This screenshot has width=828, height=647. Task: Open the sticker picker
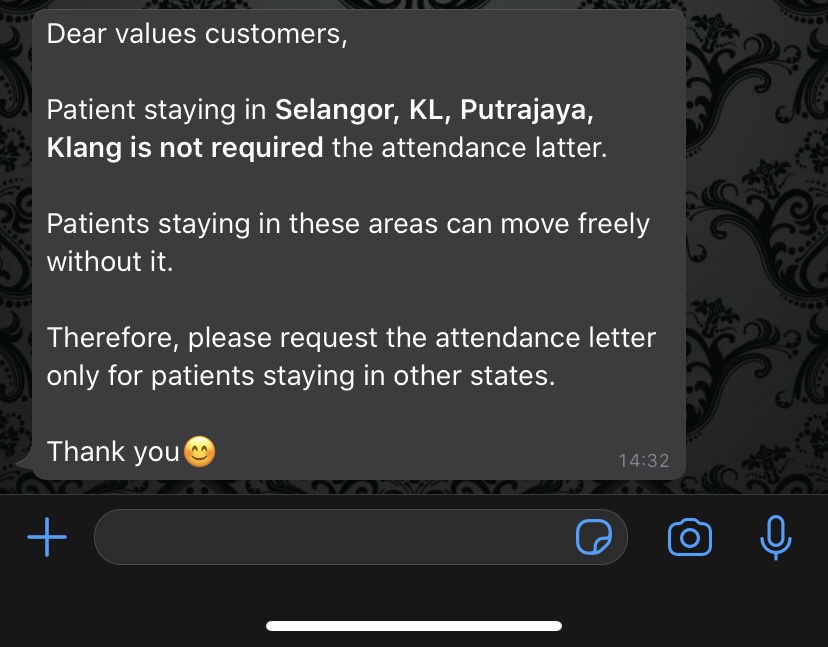594,538
